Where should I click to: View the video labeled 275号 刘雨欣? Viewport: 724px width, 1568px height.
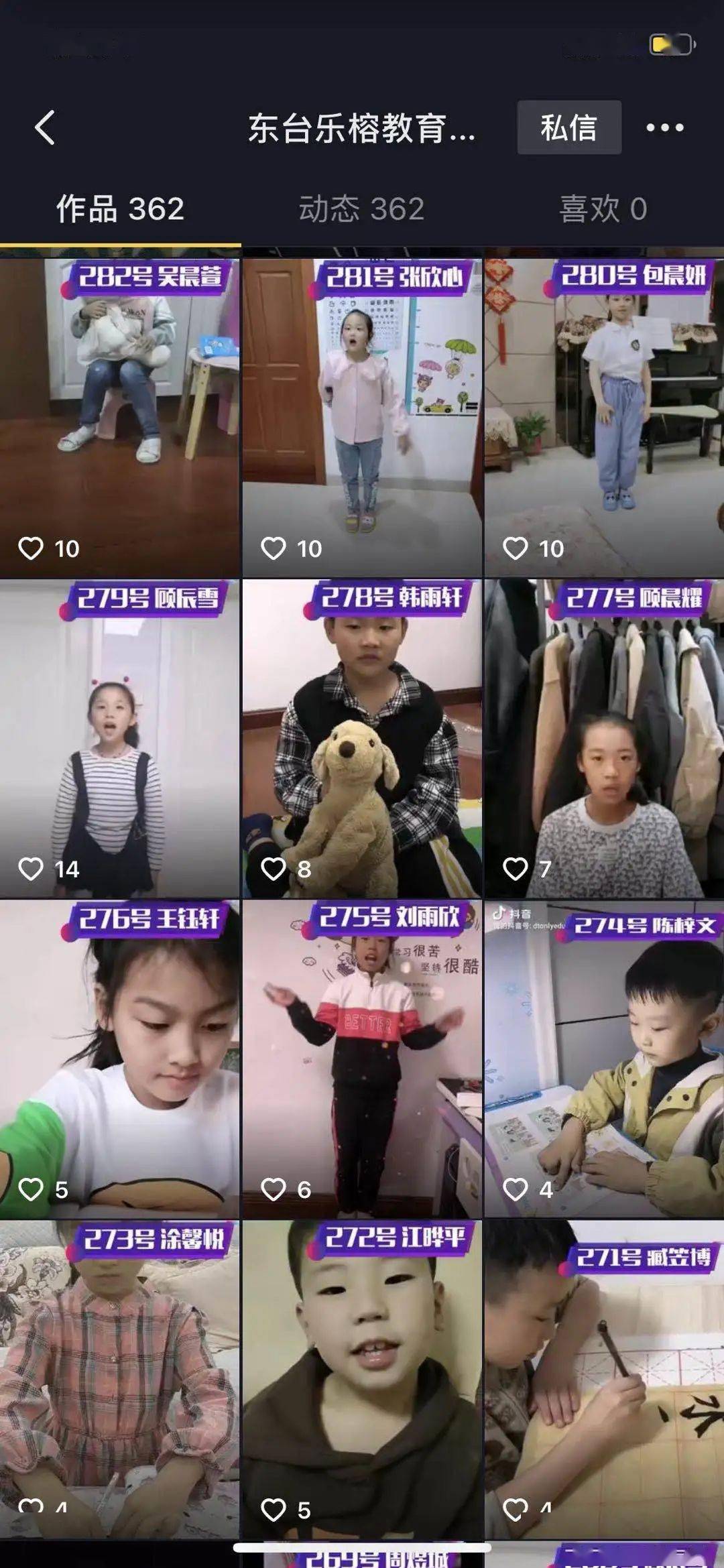tap(362, 1059)
